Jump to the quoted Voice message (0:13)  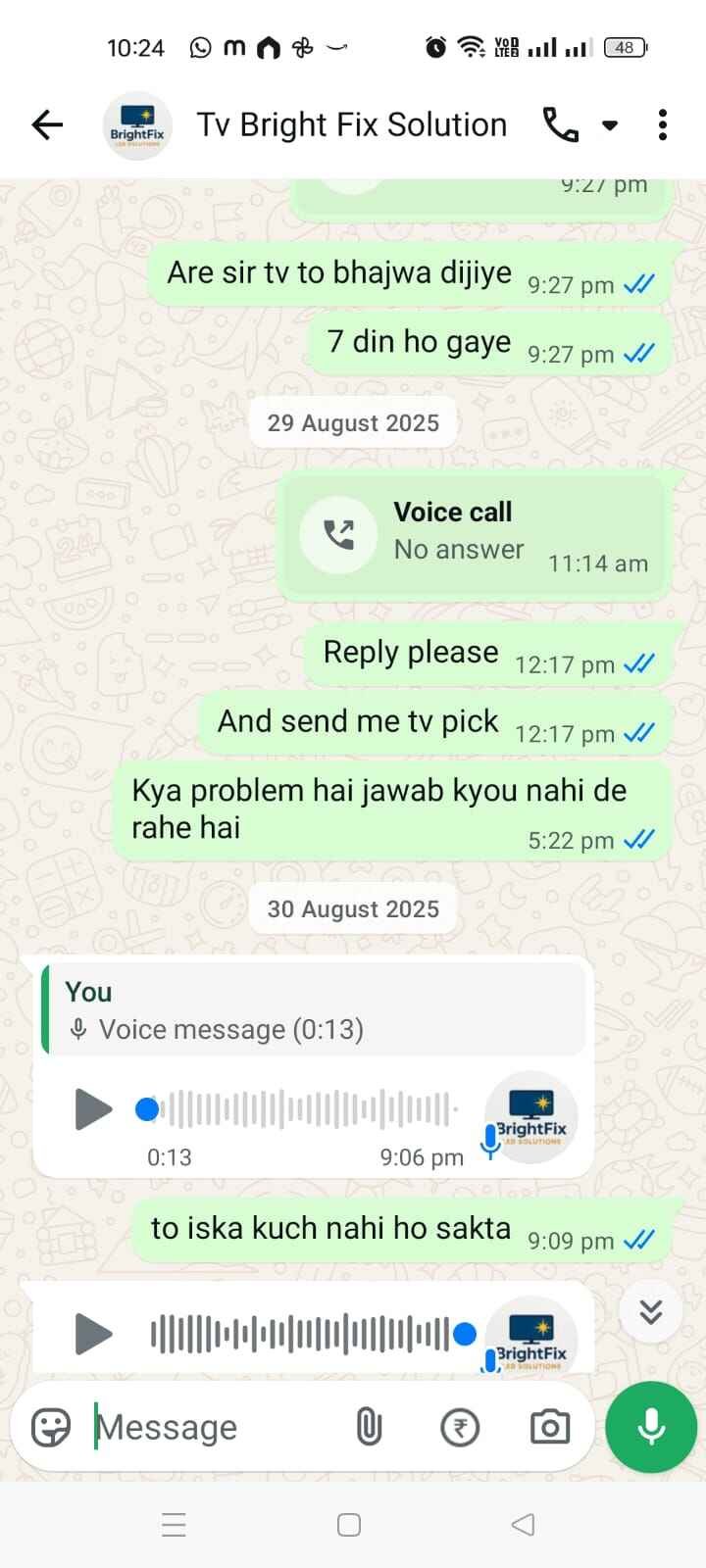[x=314, y=1009]
